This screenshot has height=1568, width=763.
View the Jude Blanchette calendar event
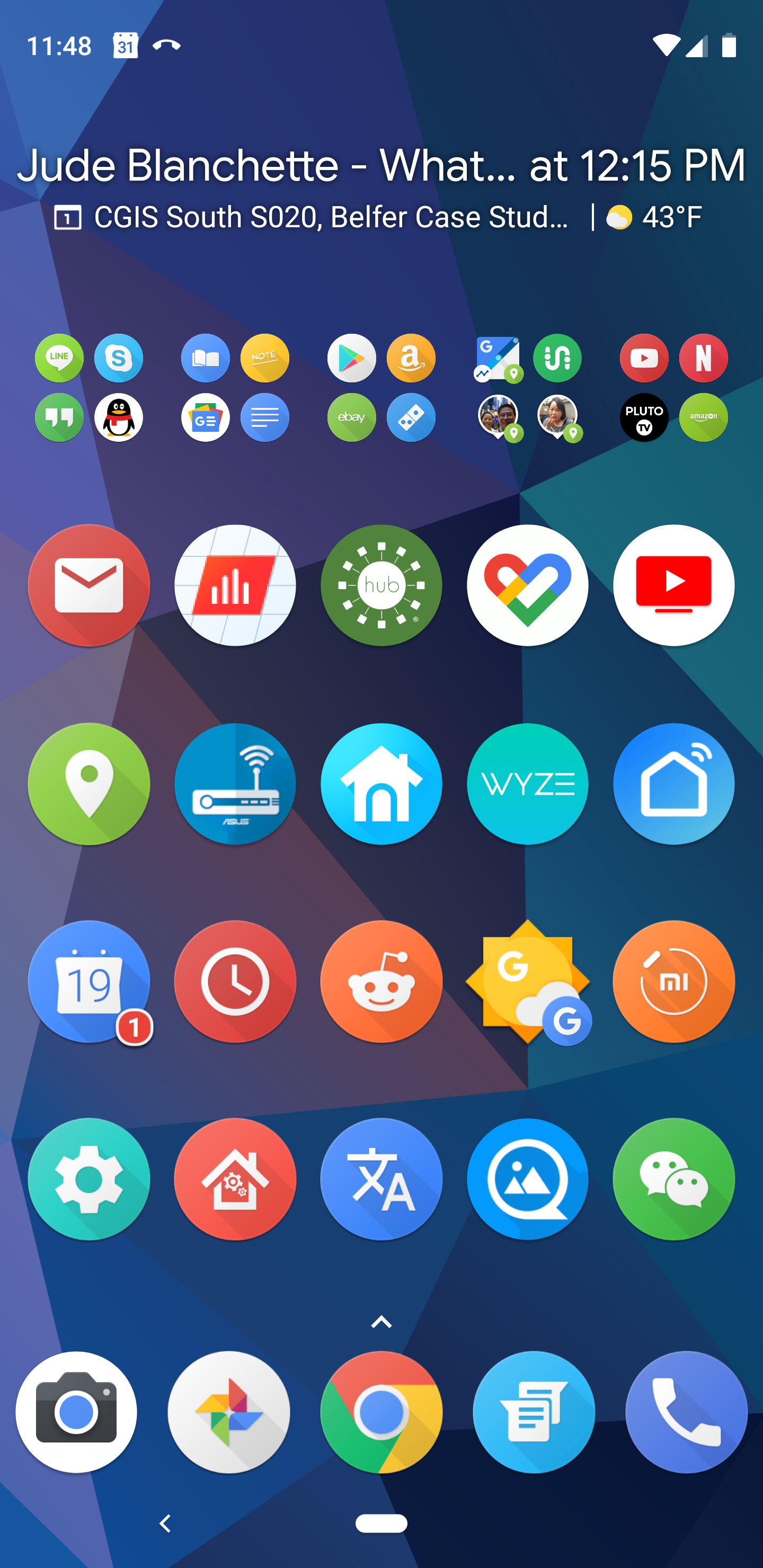pos(381,166)
